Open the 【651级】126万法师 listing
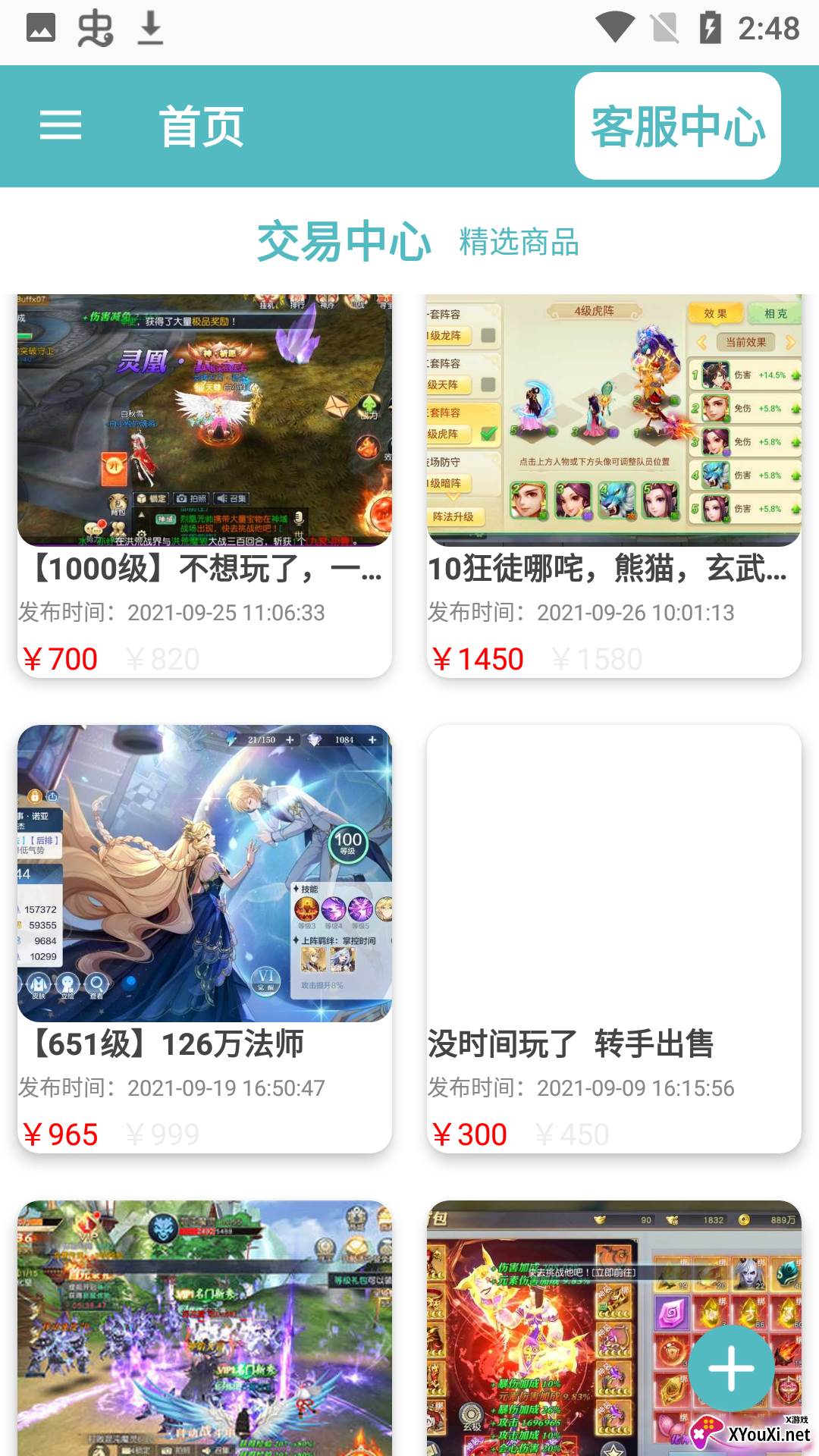The width and height of the screenshot is (819, 1456). [x=205, y=939]
